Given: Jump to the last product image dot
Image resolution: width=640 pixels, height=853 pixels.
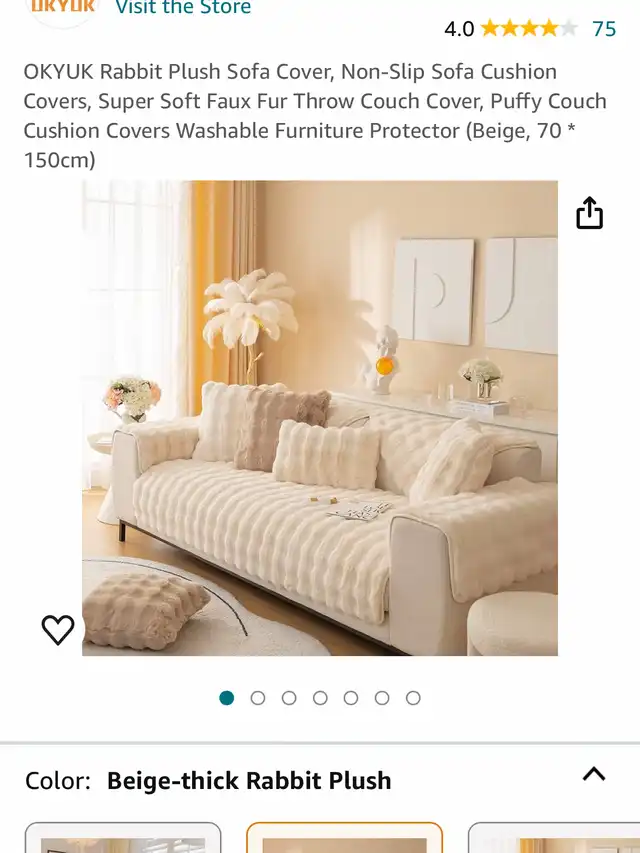Looking at the screenshot, I should click(x=413, y=698).
